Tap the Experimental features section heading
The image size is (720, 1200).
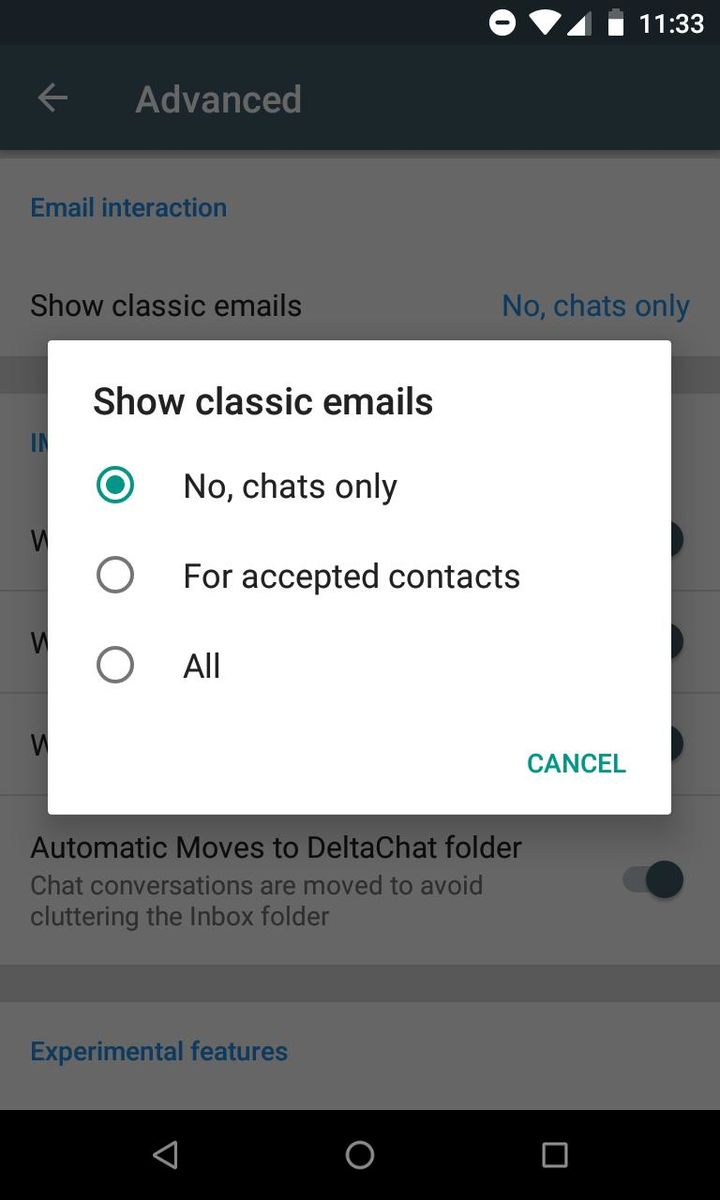pos(158,1050)
